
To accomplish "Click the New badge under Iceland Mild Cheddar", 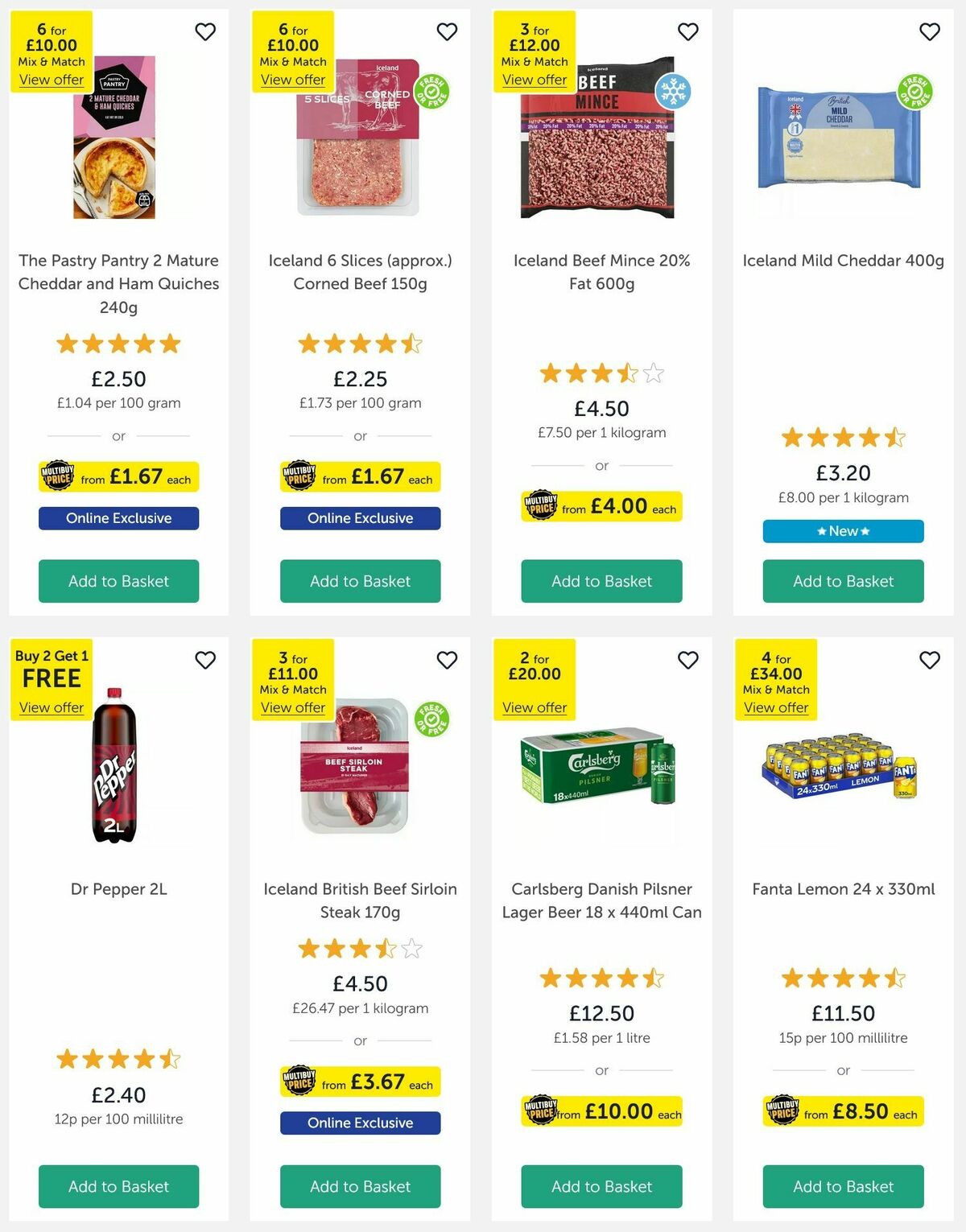I will pos(843,531).
